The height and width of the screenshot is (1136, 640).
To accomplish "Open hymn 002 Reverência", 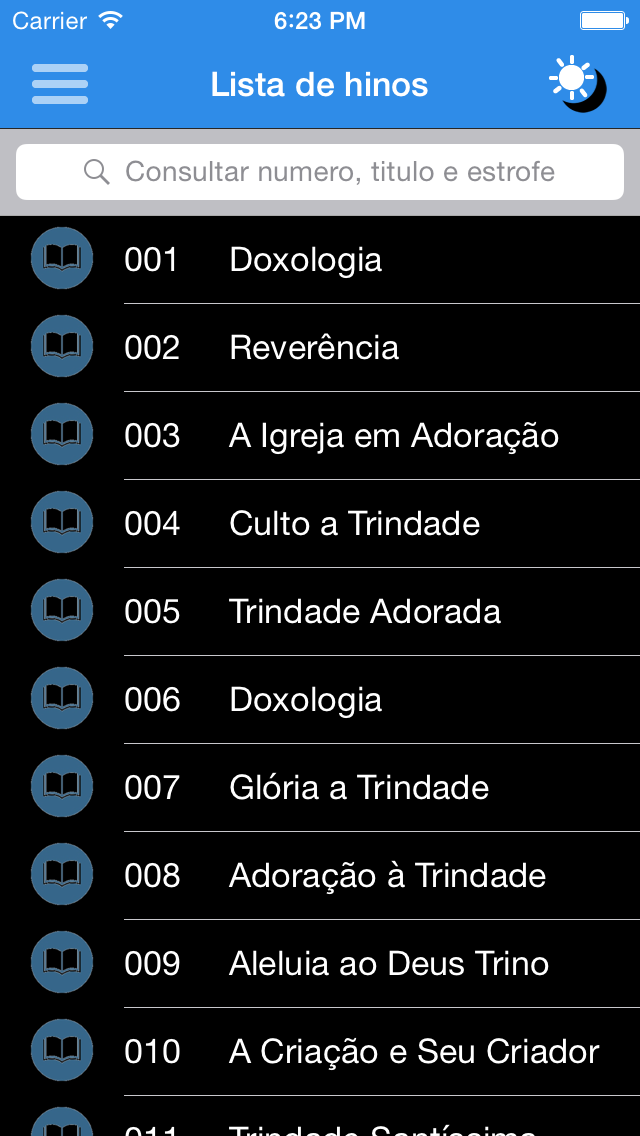I will 320,348.
